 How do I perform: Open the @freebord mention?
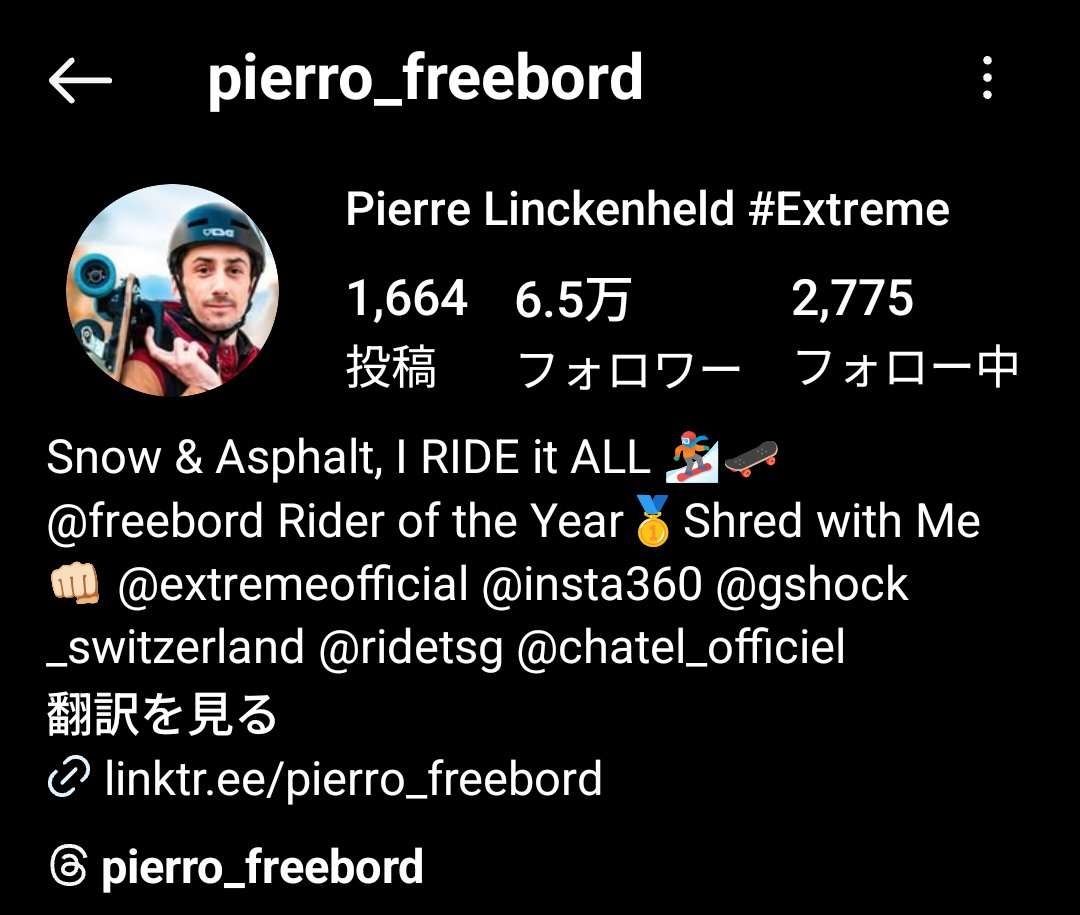coord(154,522)
